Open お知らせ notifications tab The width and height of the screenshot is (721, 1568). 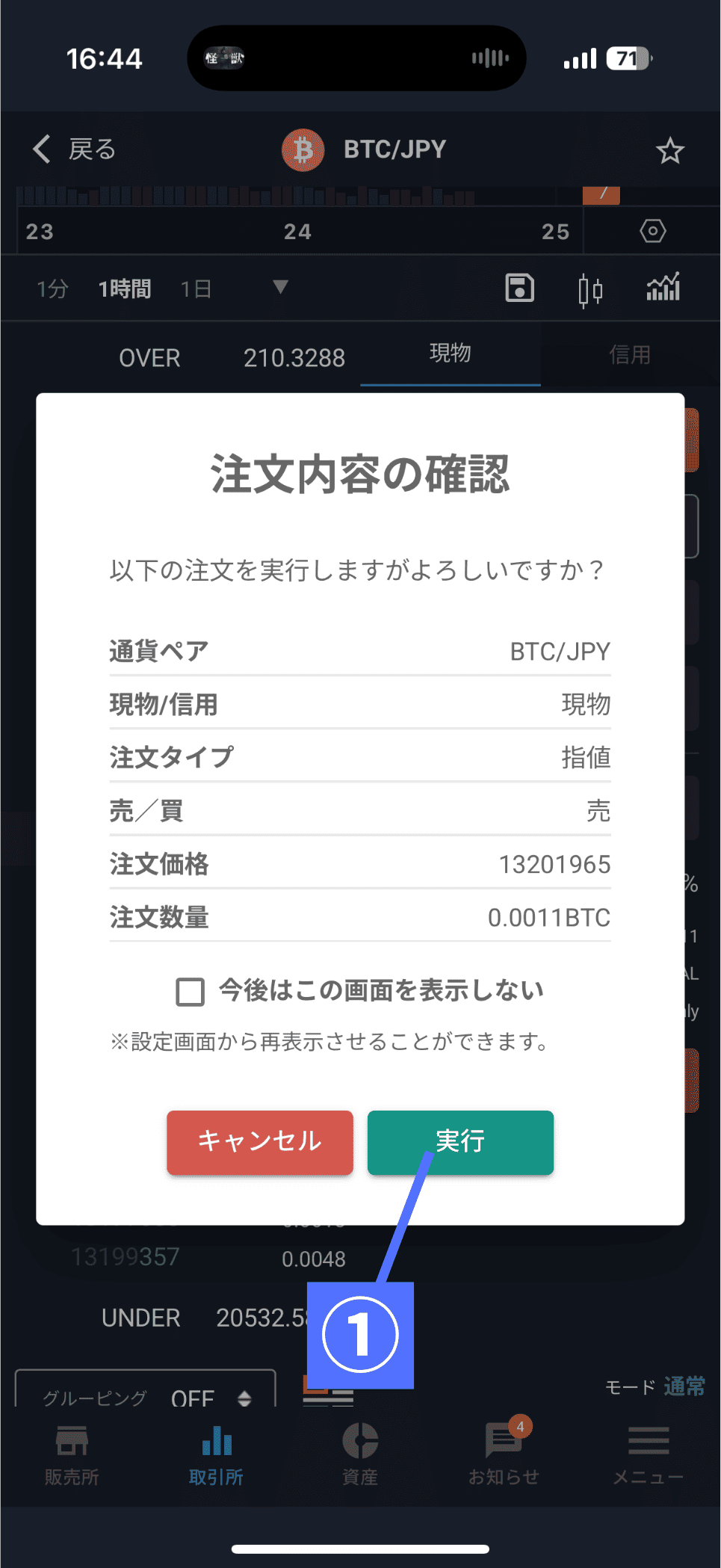pyautogui.click(x=504, y=1454)
